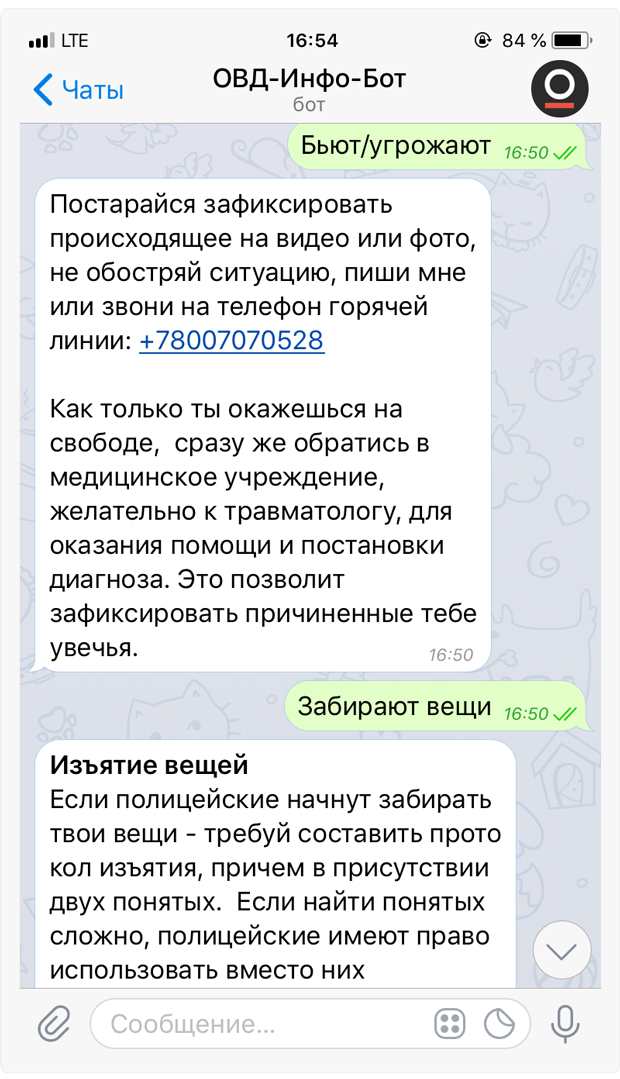The image size is (620, 1079).
Task: Open the bot commands keyboard
Action: pyautogui.click(x=450, y=1023)
